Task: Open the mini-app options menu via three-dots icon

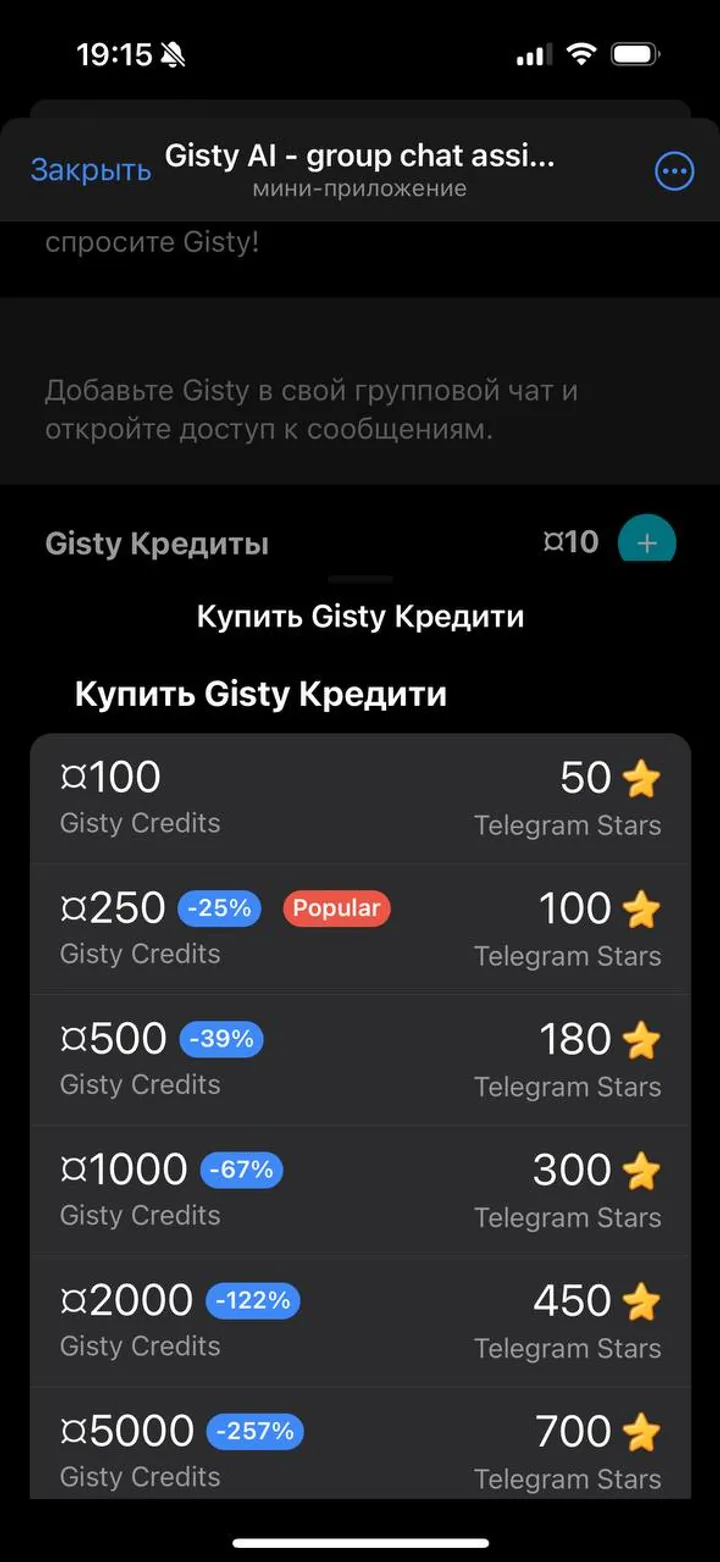Action: coord(674,171)
